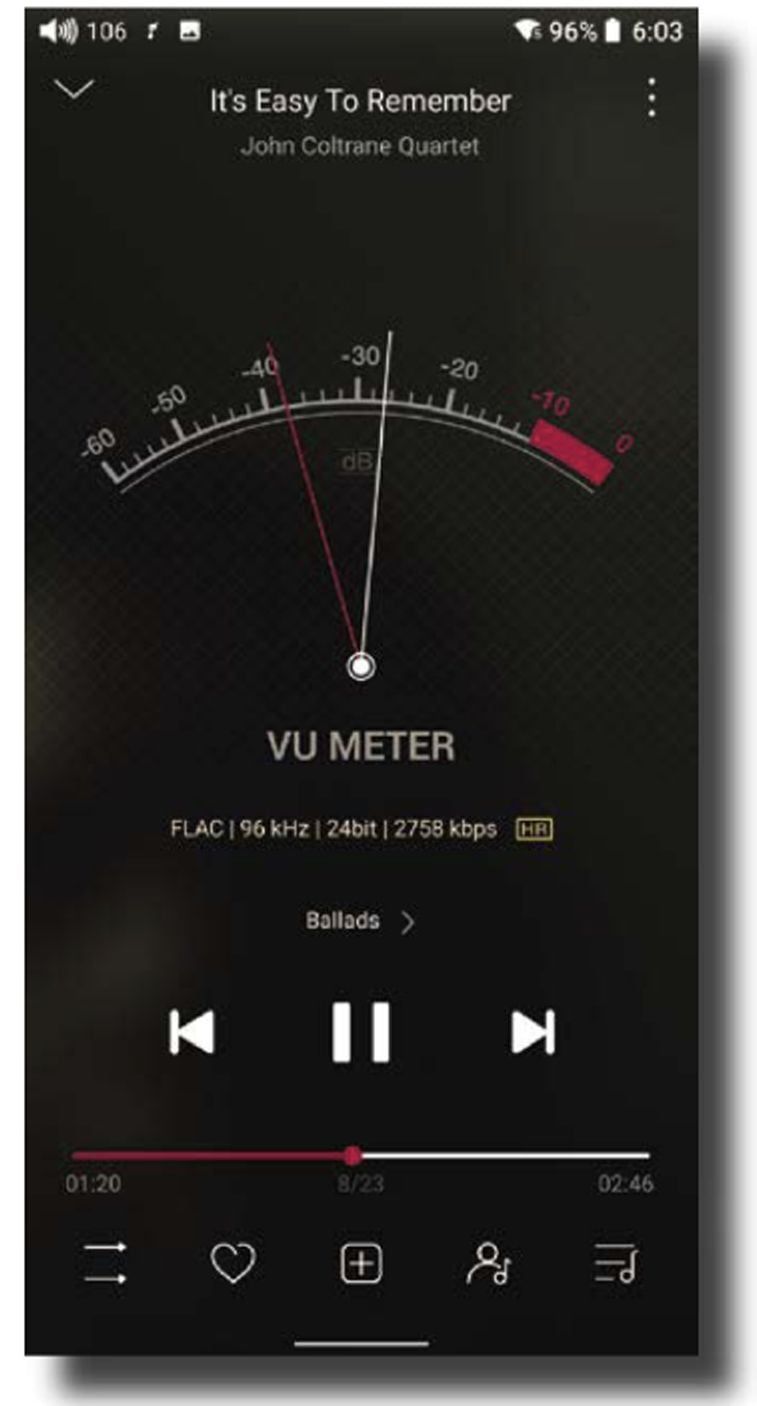Collapse the player with the down chevron
Image resolution: width=757 pixels, height=1406 pixels.
pos(74,90)
